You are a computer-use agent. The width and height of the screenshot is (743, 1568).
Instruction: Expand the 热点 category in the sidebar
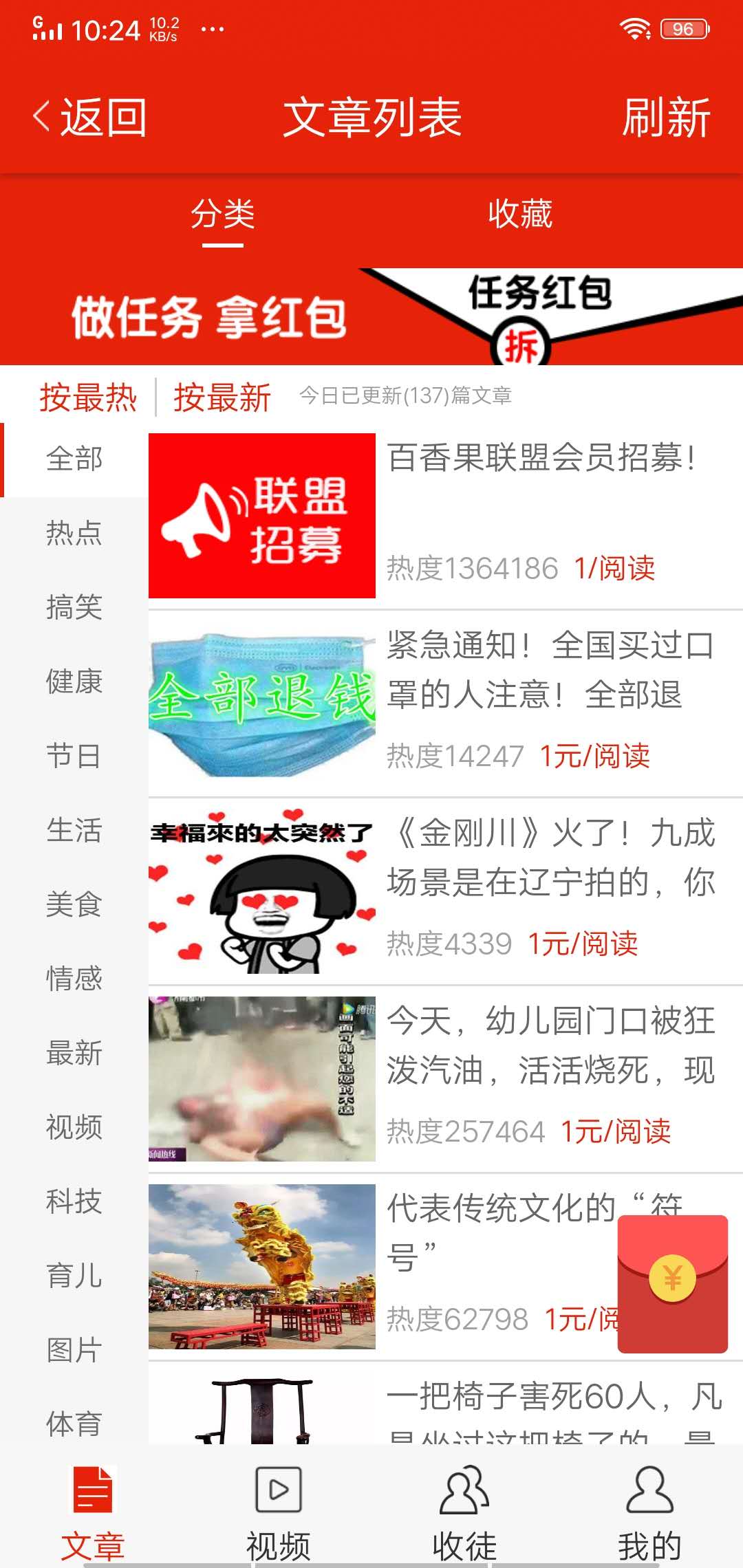point(74,533)
